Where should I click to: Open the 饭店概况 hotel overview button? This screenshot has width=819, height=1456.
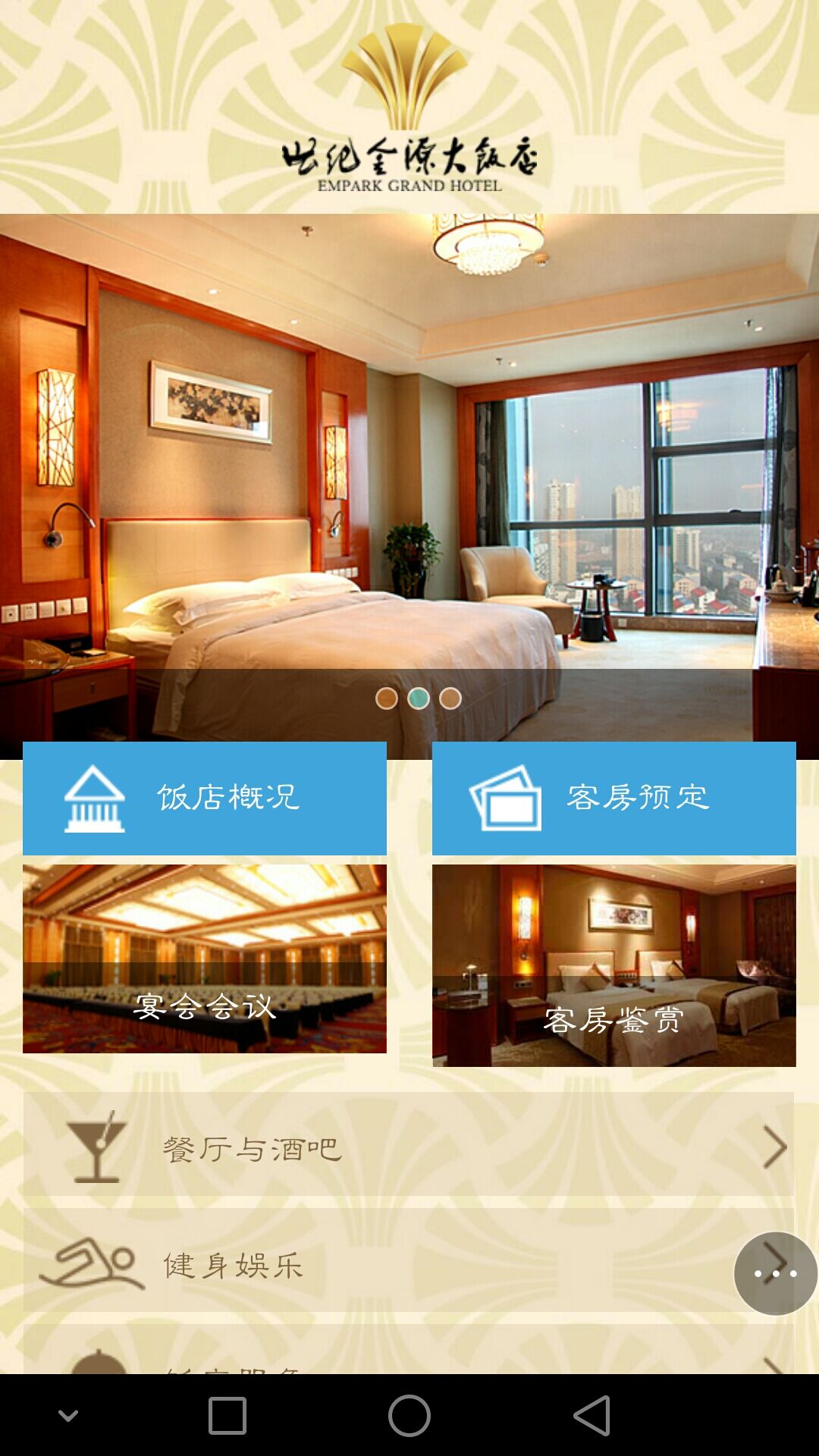[x=205, y=798]
